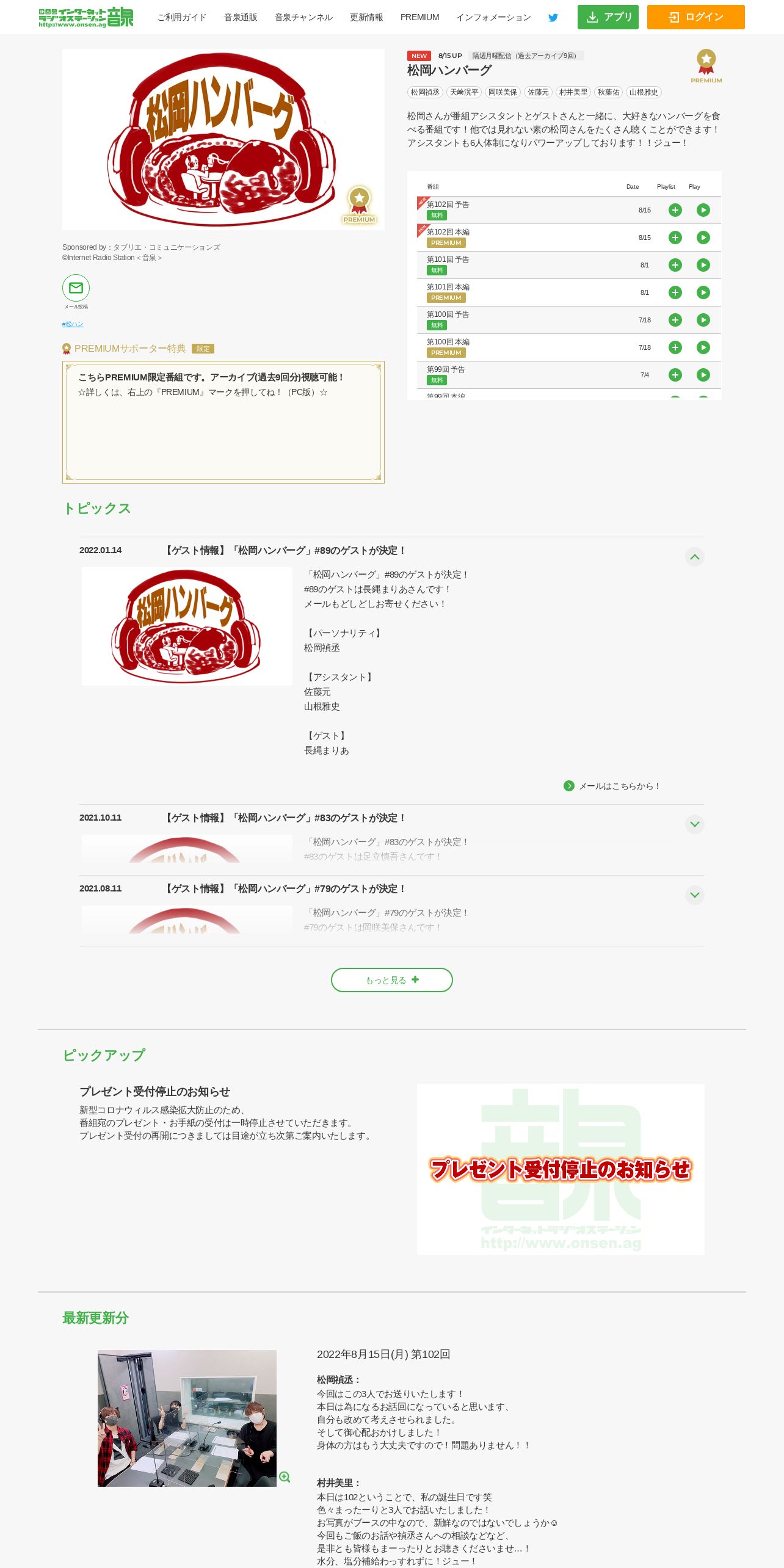784x1568 pixels.
Task: Collapse the #89 guest topic
Action: click(694, 557)
